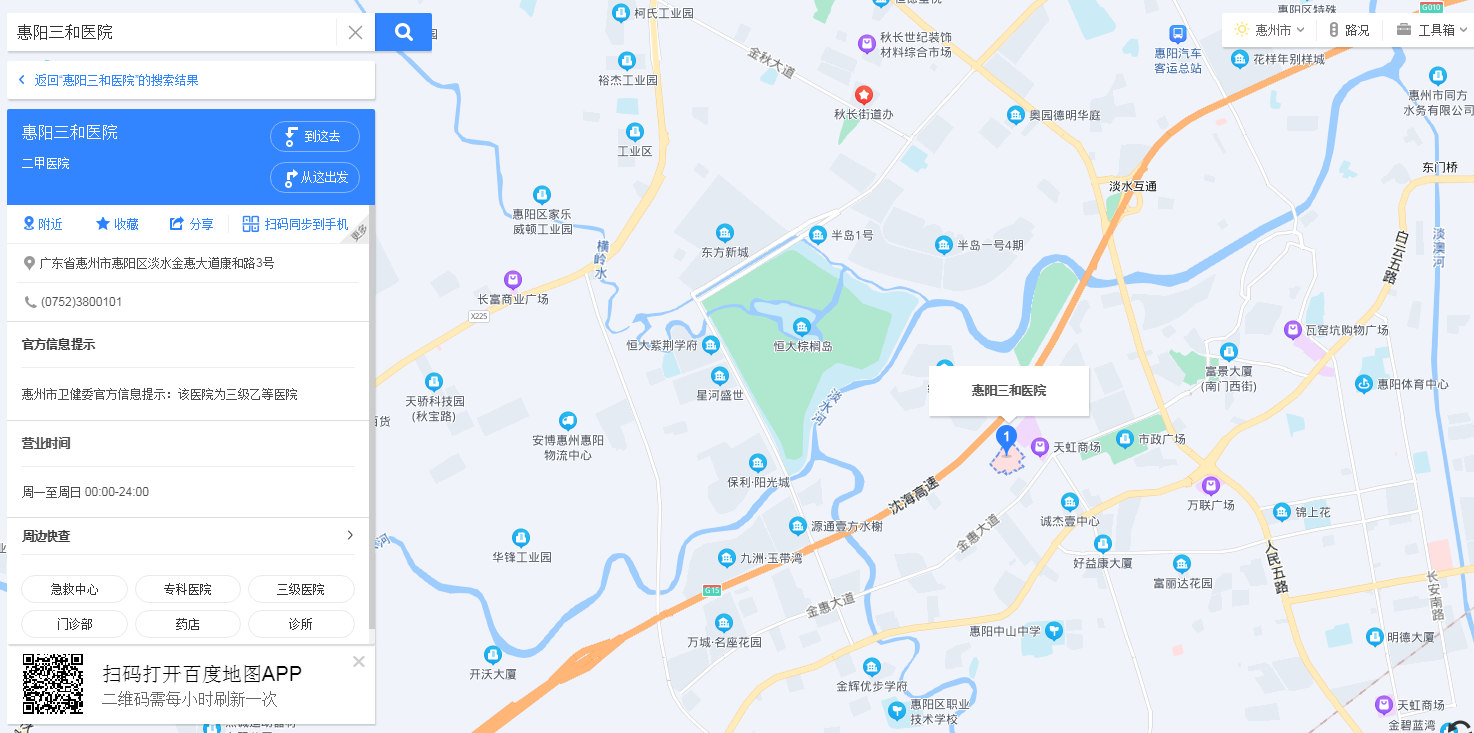Start route from here with 从这出发
1474x733 pixels.
coord(314,177)
